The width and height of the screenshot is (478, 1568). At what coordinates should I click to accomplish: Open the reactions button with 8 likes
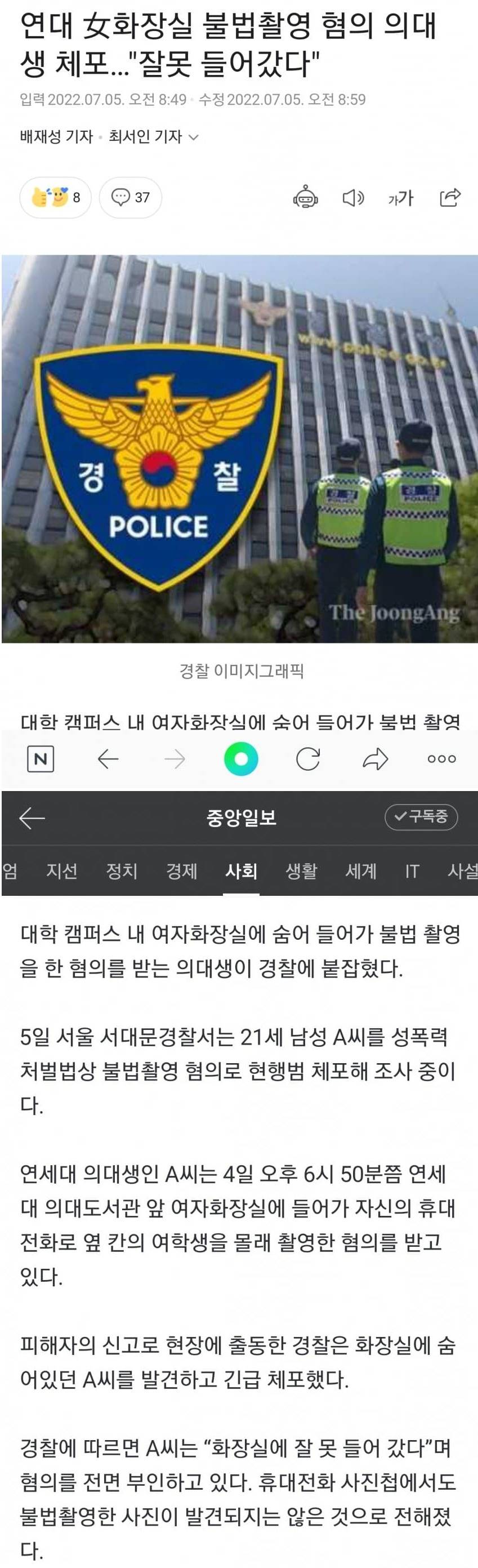click(55, 197)
